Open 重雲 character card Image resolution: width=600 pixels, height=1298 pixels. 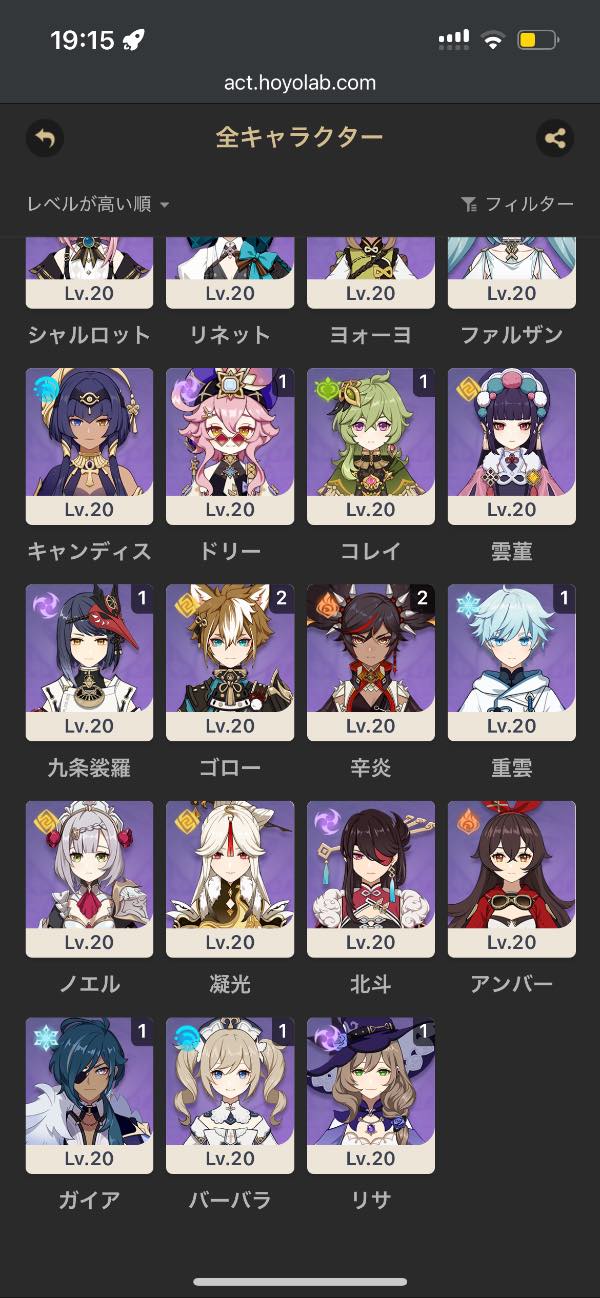point(511,662)
